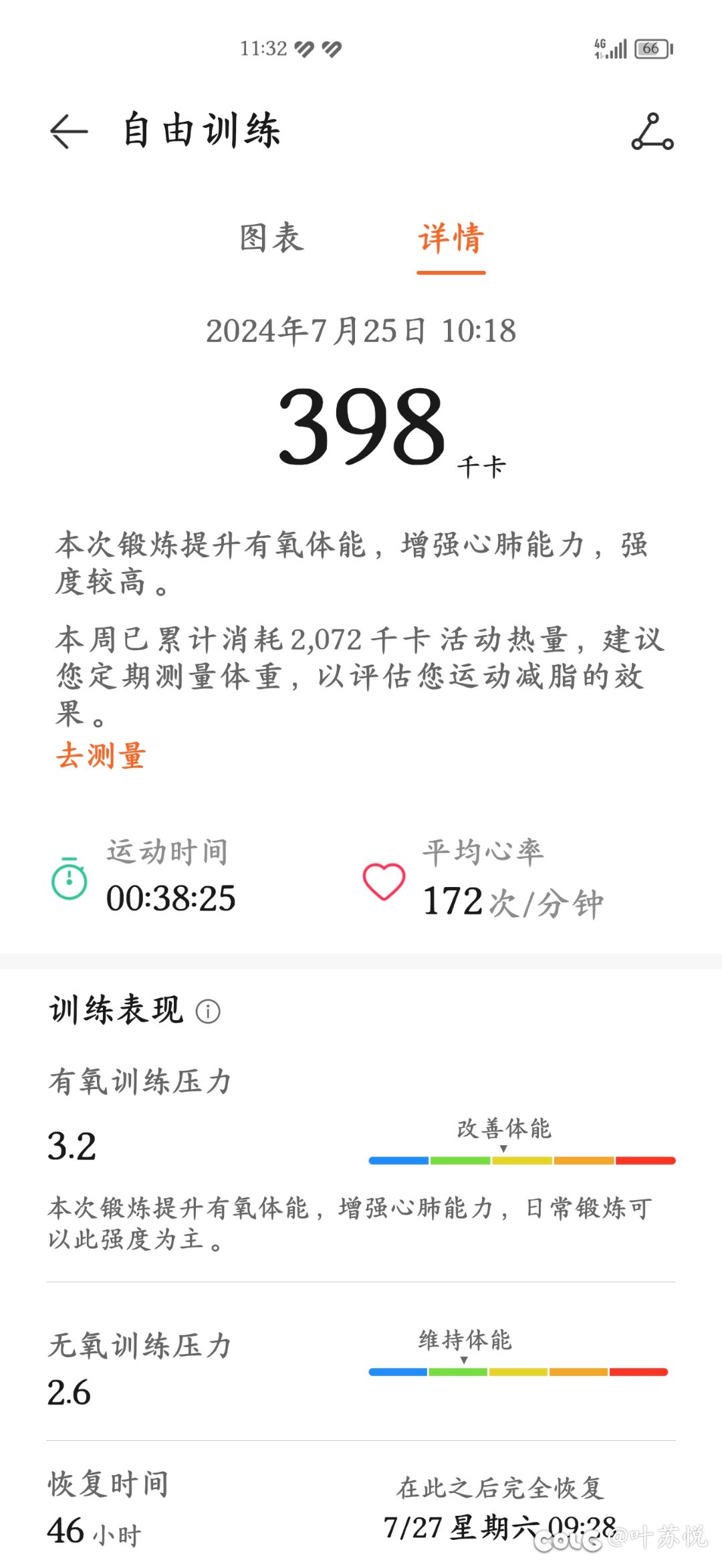Go back from the 自由训练 screen
Viewport: 722px width, 1568px height.
pos(69,131)
